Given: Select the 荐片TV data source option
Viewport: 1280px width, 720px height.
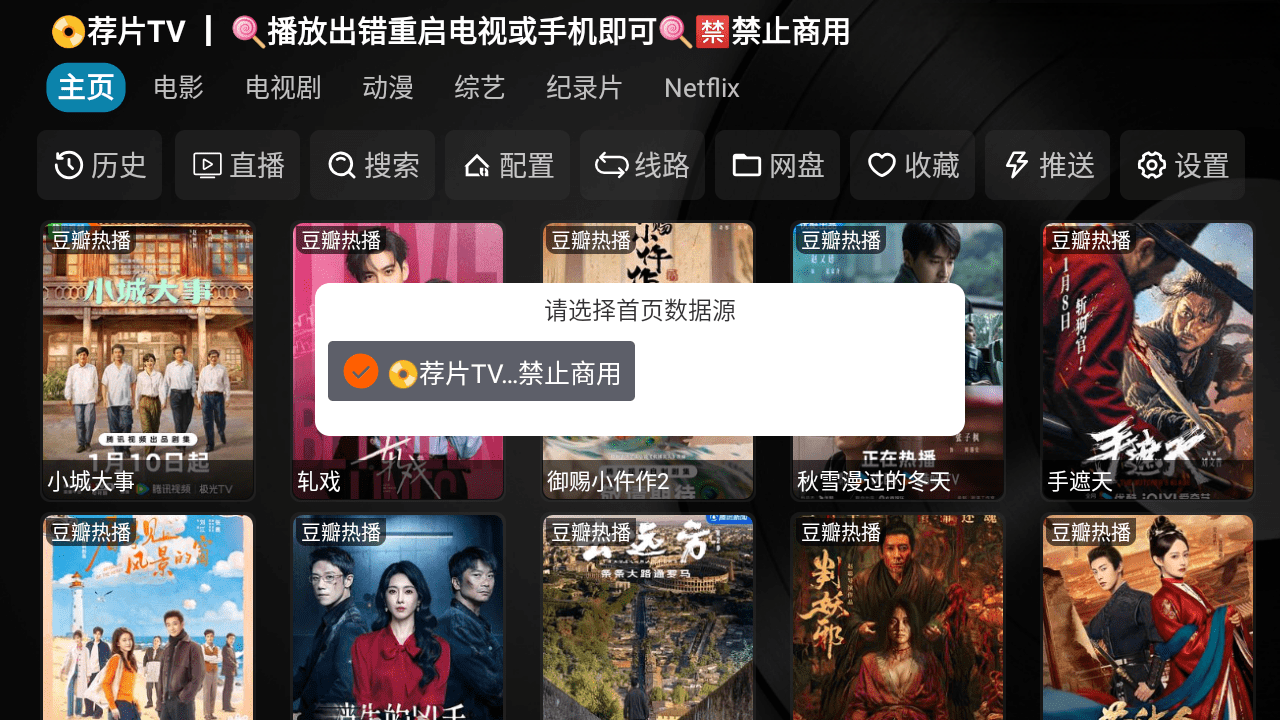Looking at the screenshot, I should coord(481,372).
